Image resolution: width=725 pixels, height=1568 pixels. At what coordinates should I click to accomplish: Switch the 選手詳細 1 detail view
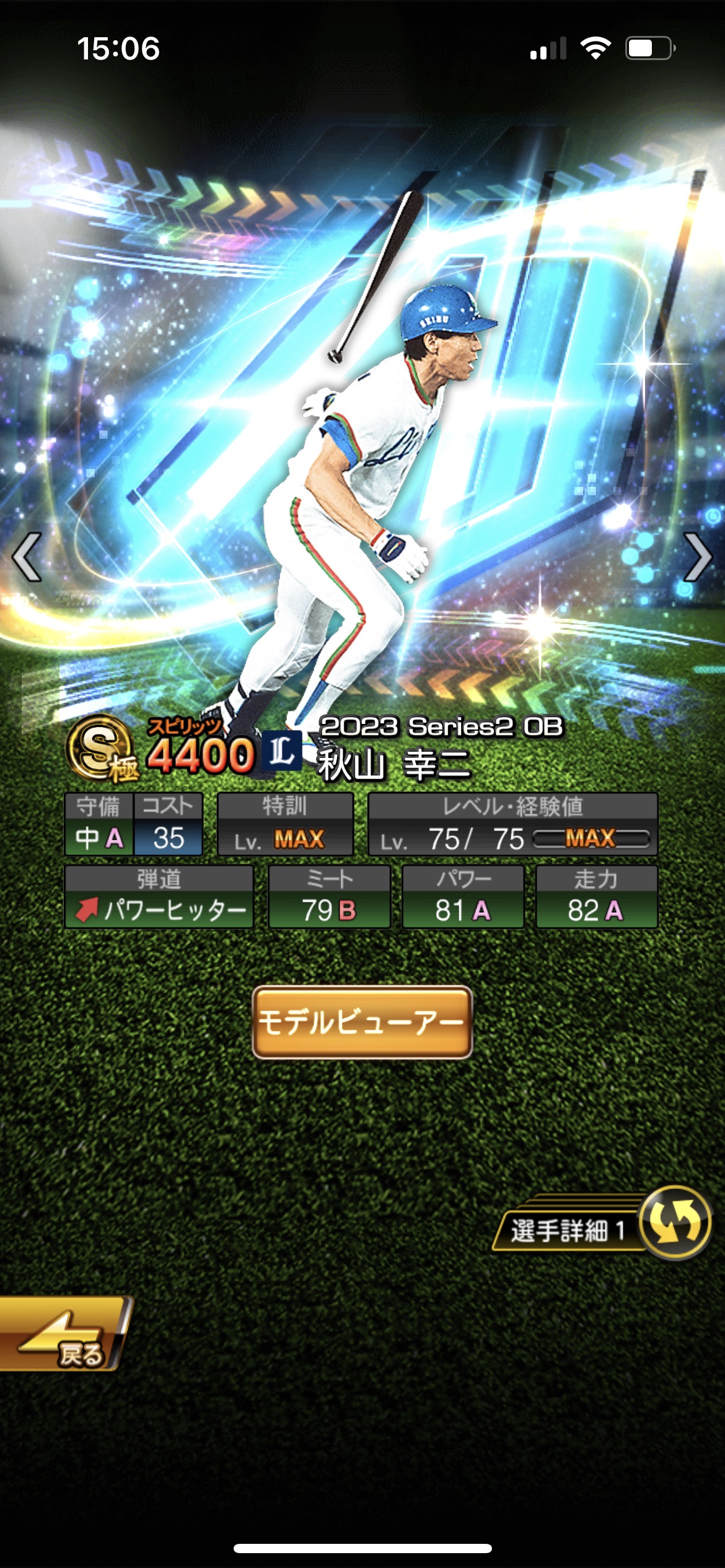(674, 1222)
